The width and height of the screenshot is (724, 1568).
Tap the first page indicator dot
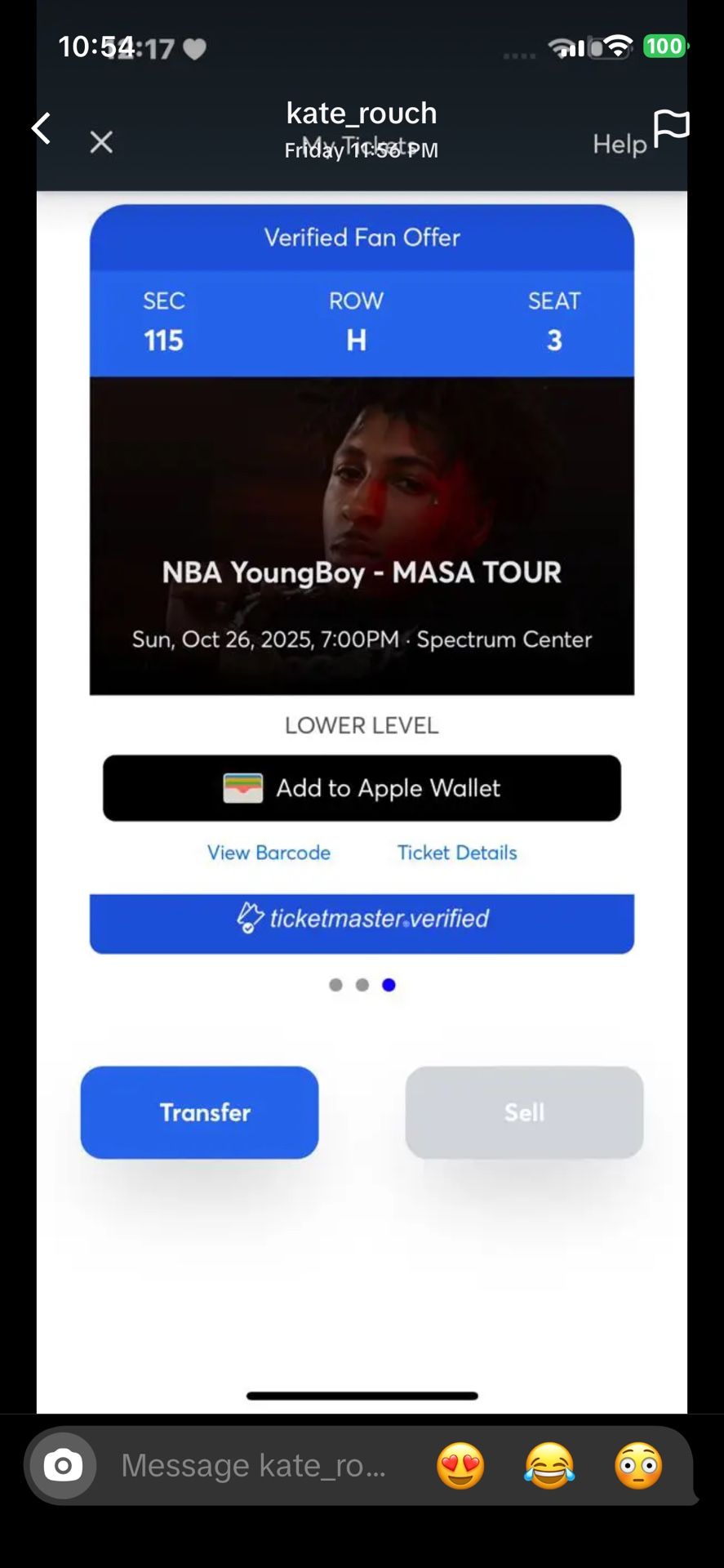tap(335, 985)
